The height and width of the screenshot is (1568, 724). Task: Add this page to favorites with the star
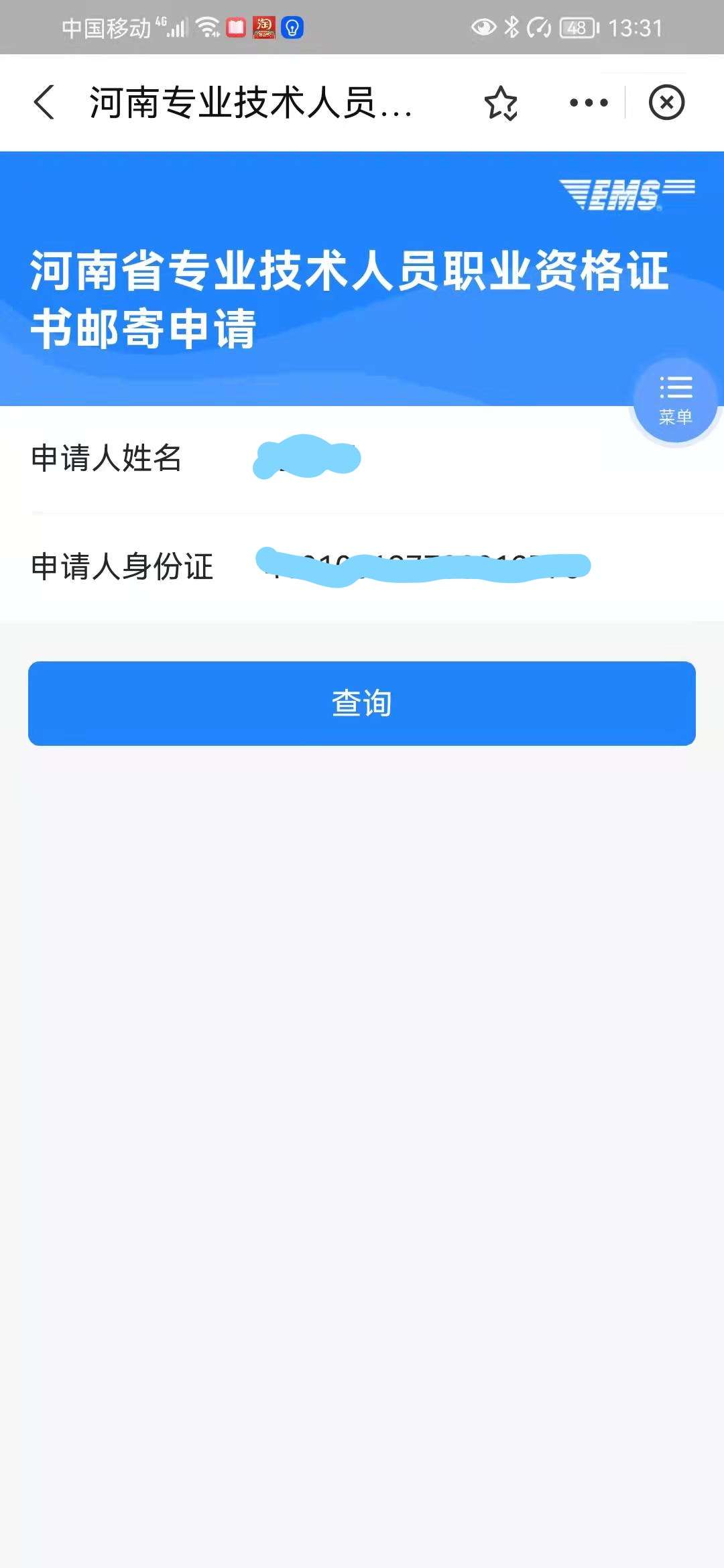tap(501, 103)
